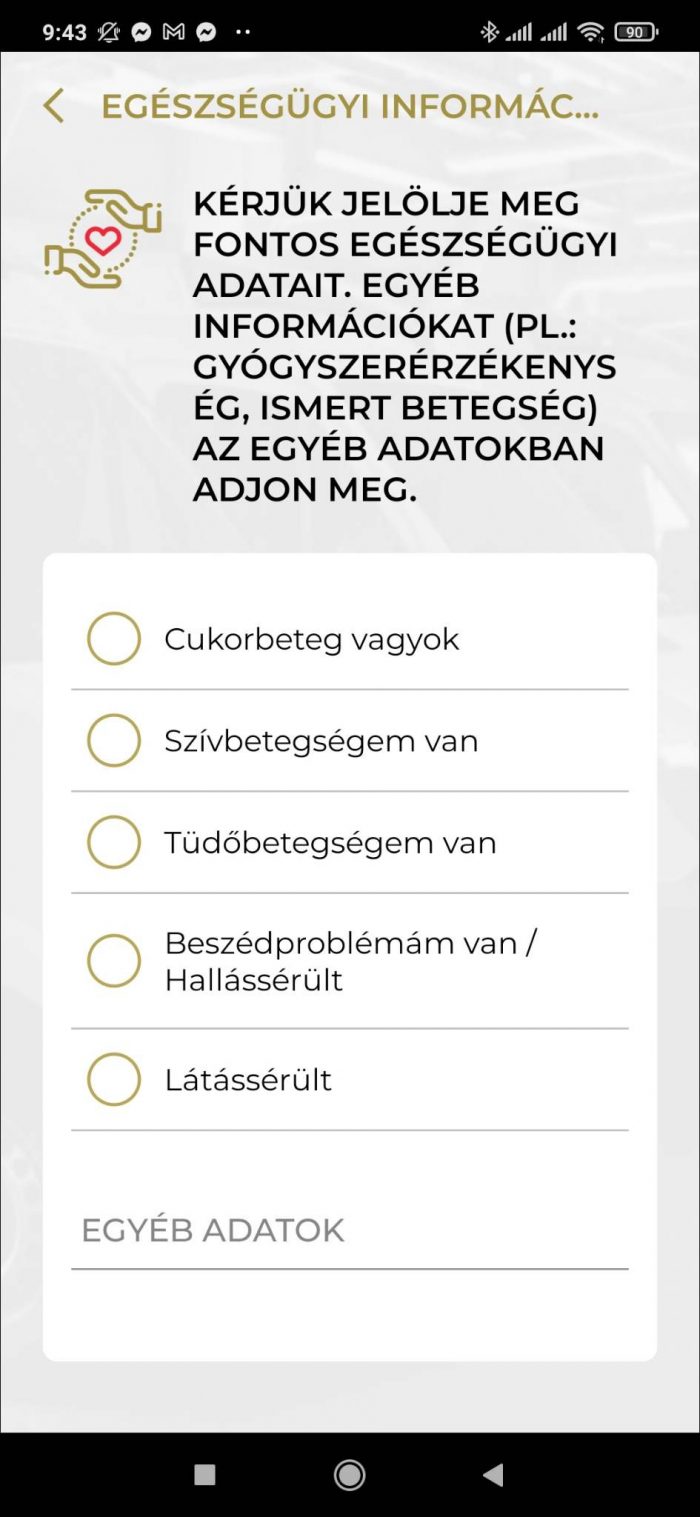
Task: Go back using the top-left arrow
Action: click(54, 106)
